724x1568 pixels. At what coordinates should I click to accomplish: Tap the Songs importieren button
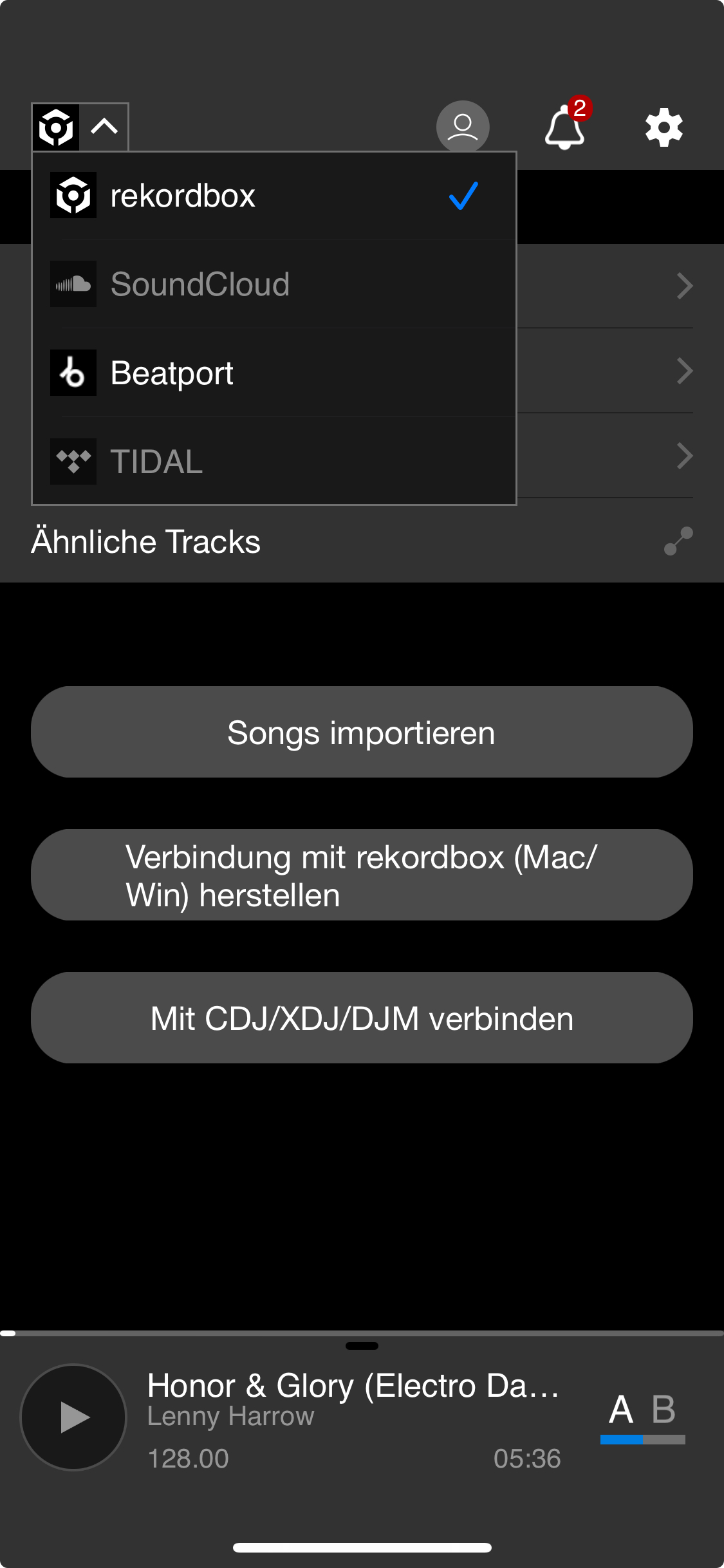click(362, 733)
